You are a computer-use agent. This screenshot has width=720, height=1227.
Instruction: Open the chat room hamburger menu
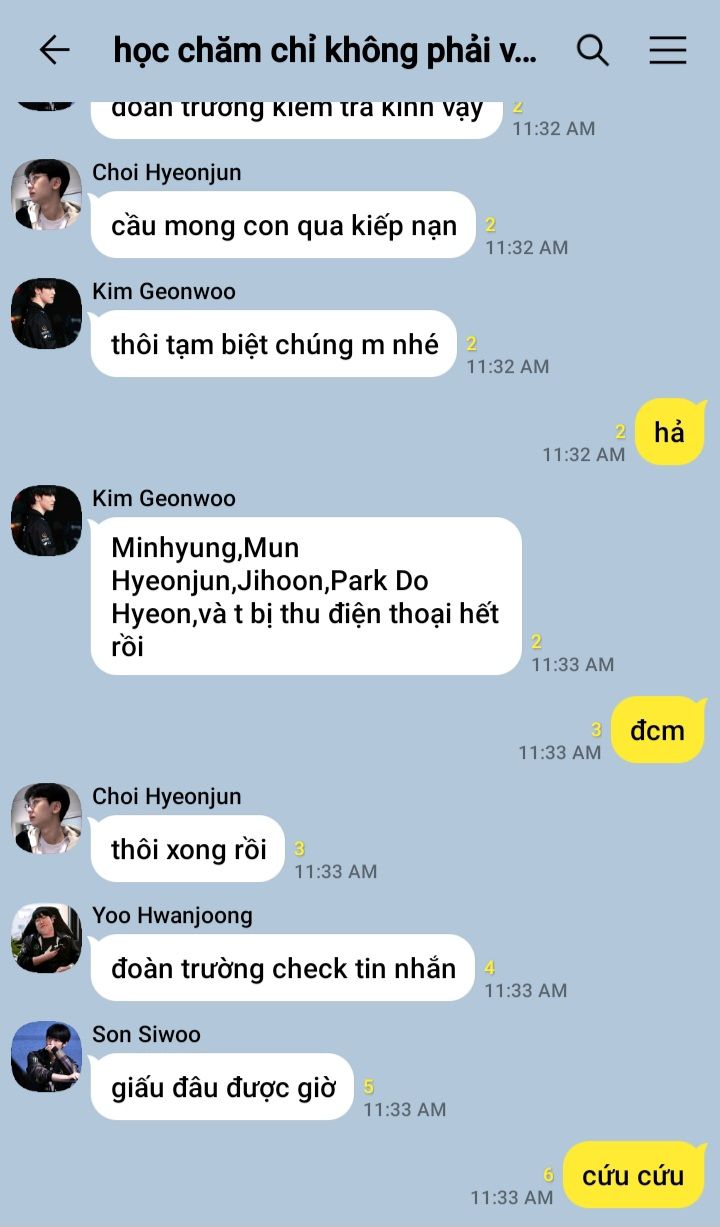(667, 50)
